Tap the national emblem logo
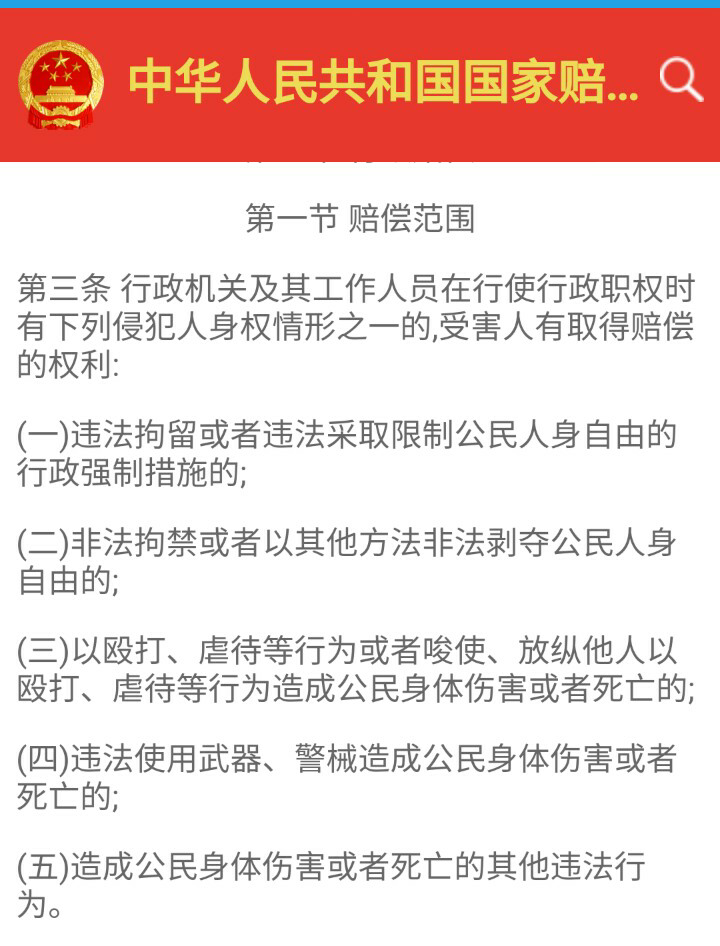Viewport: 720px width, 946px height. pos(62,83)
